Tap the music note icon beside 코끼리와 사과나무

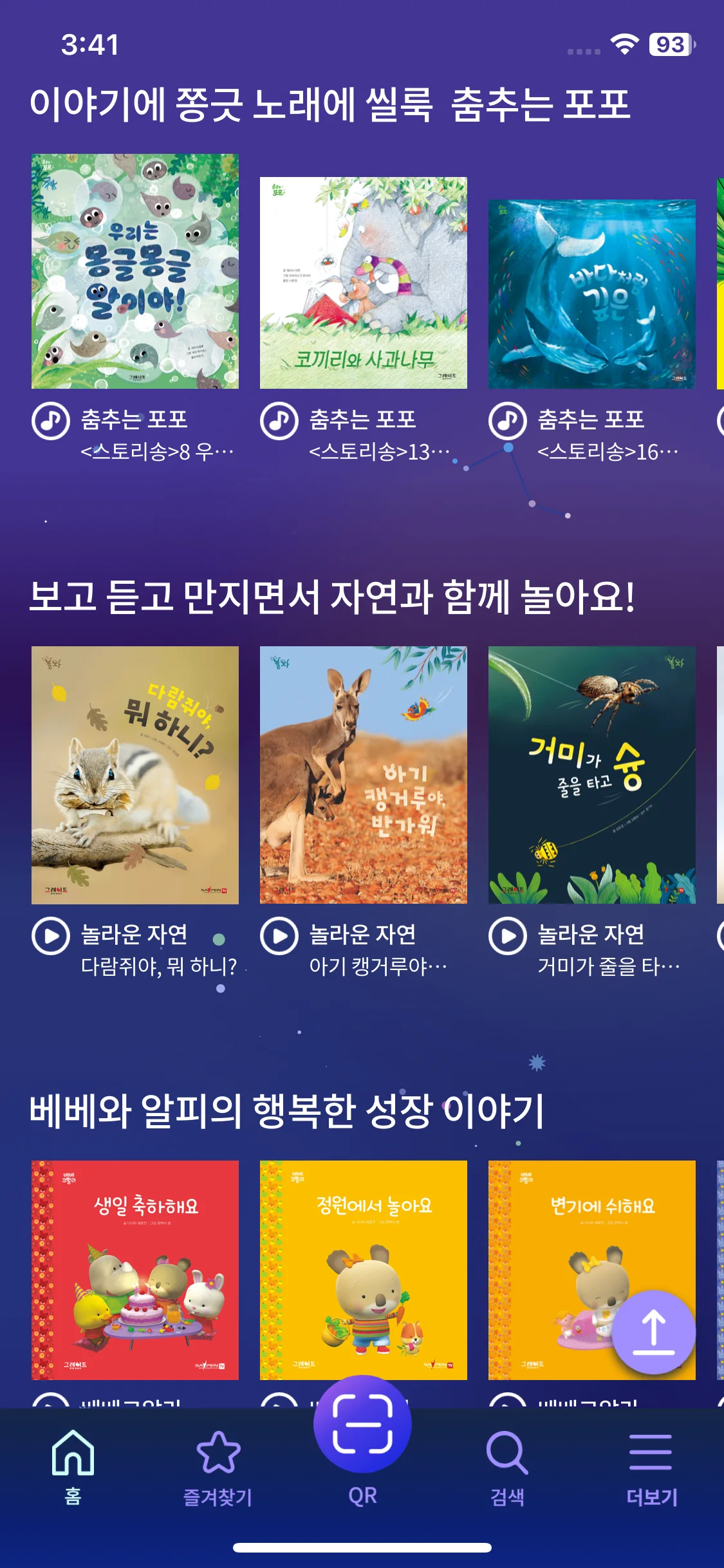(x=279, y=422)
